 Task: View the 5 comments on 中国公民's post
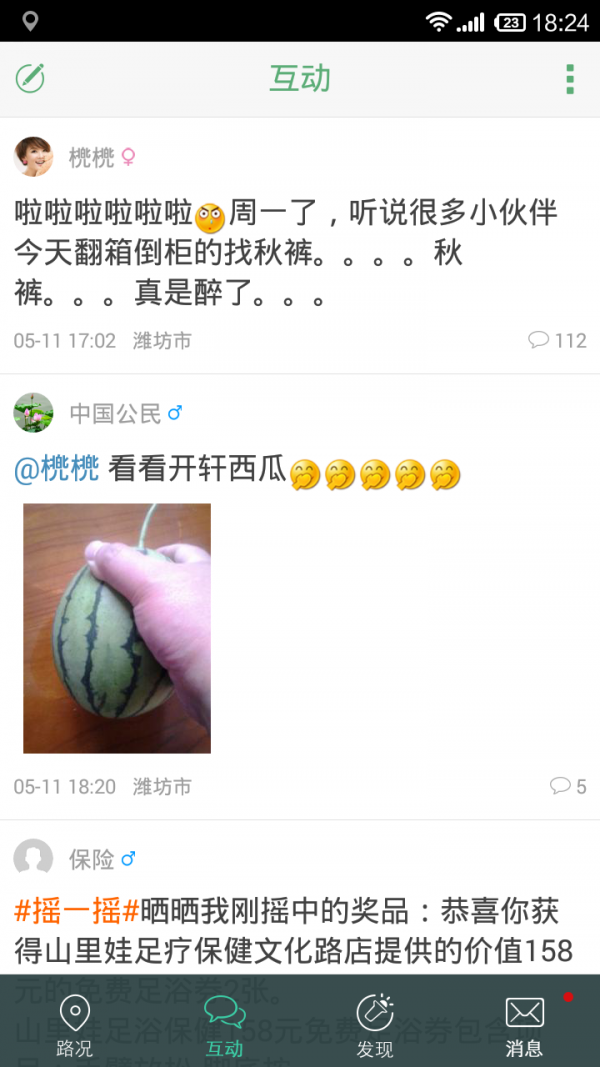click(x=567, y=787)
